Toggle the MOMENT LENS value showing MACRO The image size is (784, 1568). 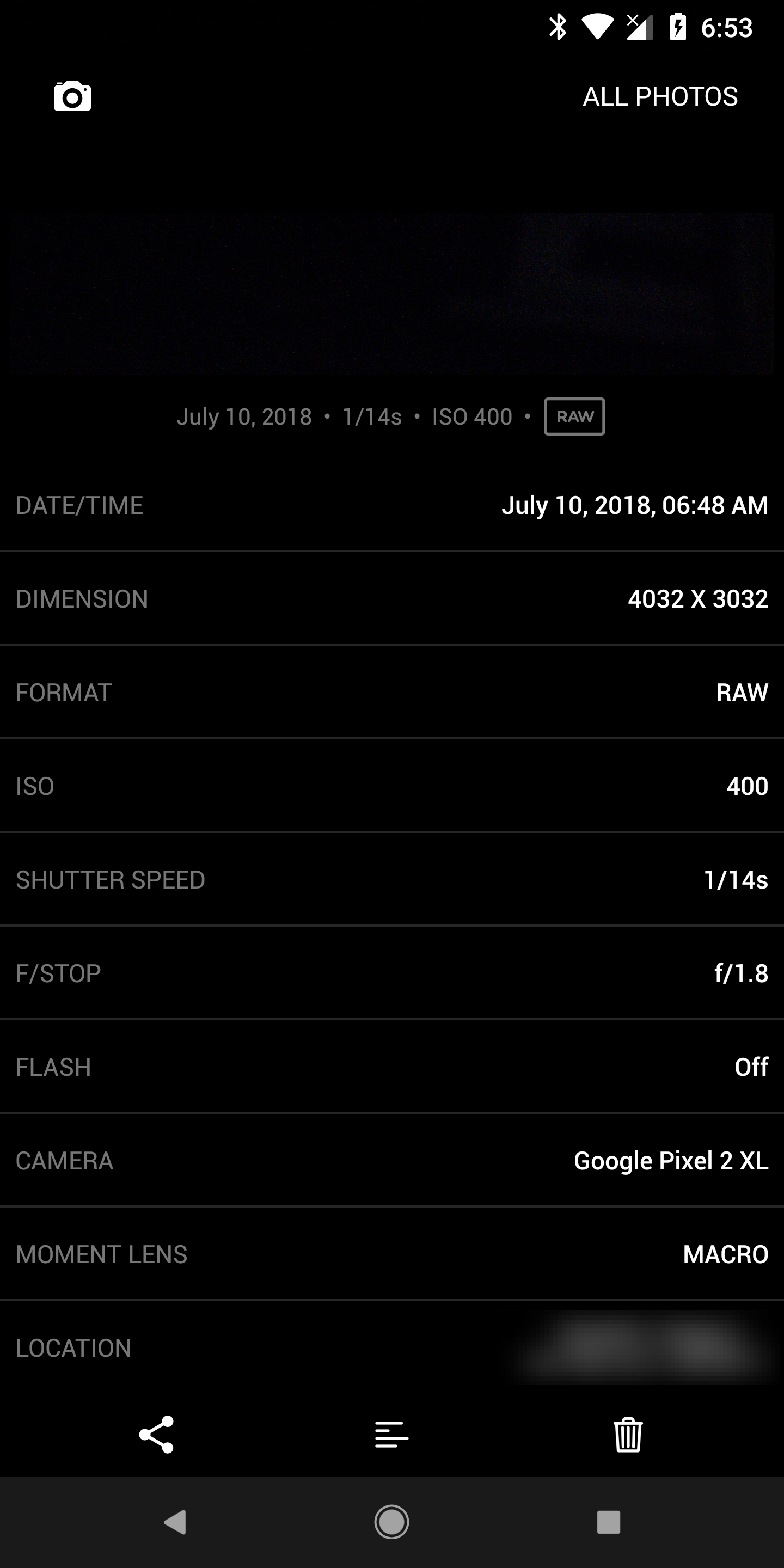392,1254
